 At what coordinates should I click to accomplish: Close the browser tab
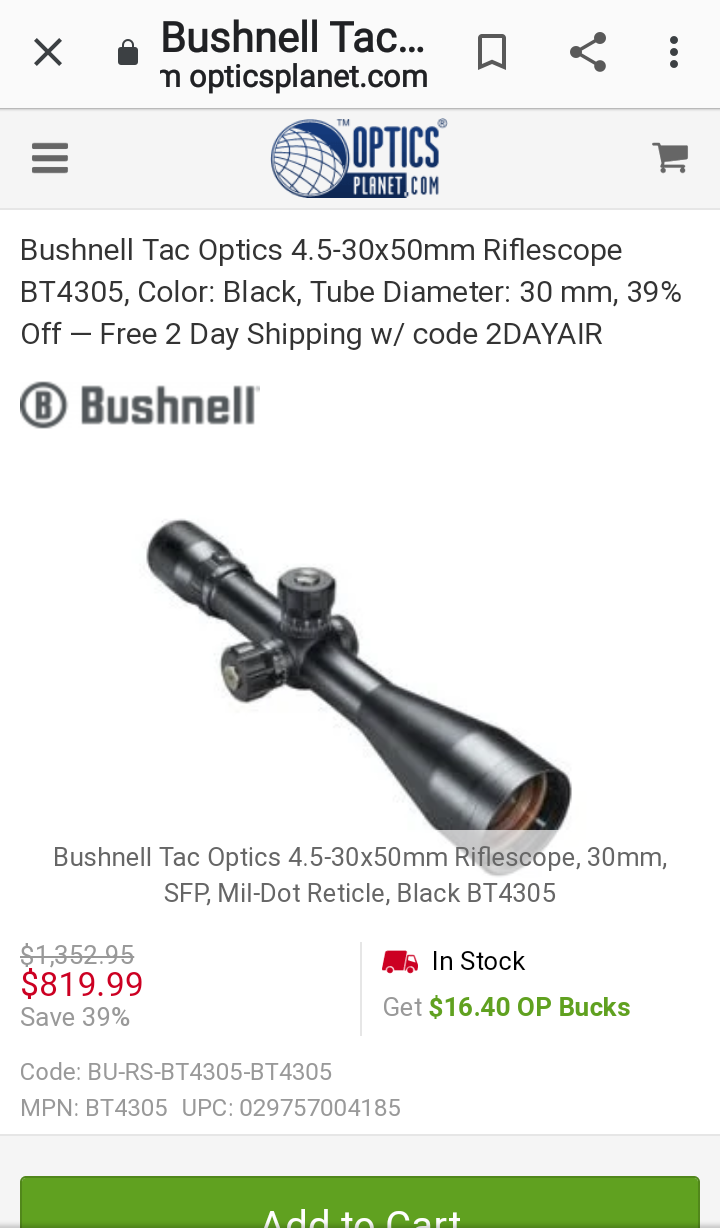(x=48, y=53)
